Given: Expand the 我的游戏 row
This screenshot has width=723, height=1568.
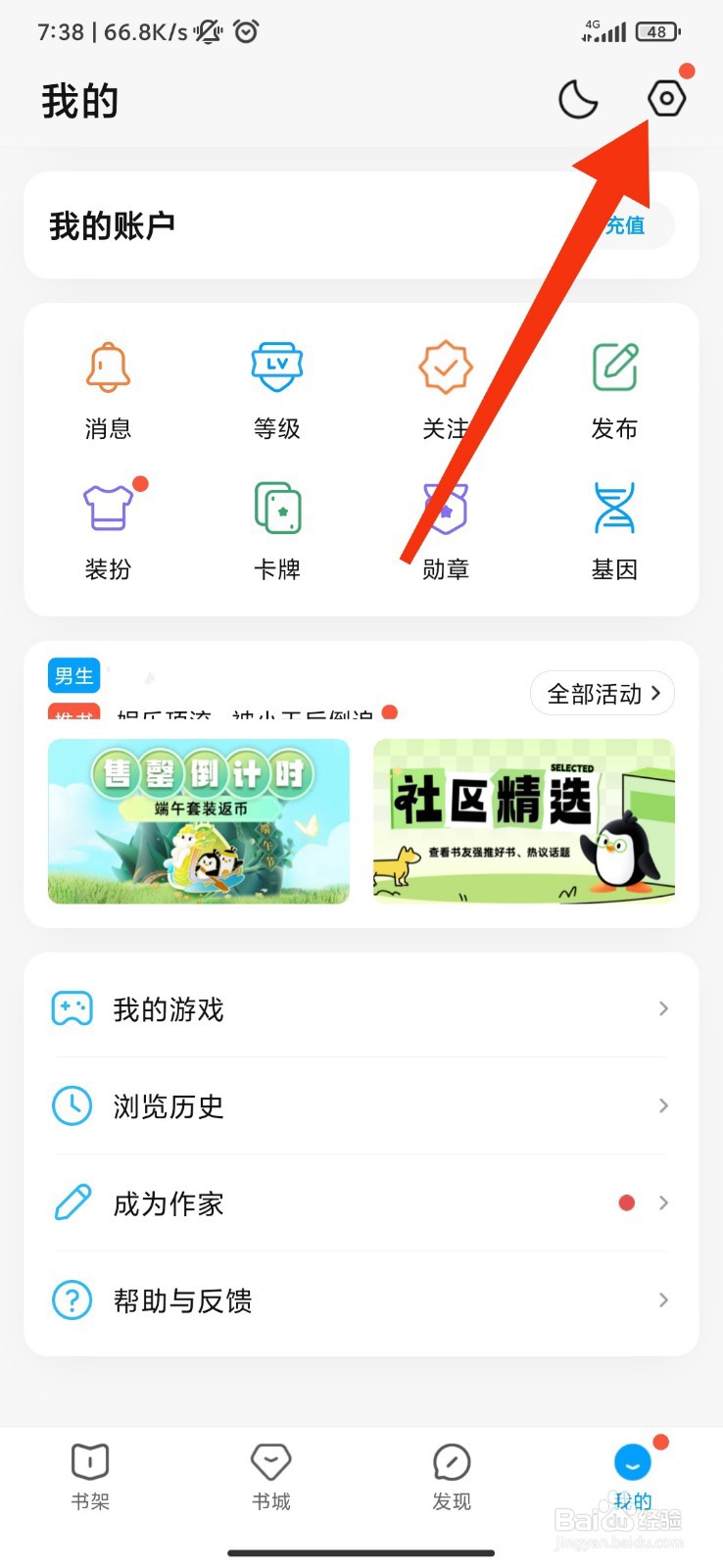Looking at the screenshot, I should pos(360,1009).
